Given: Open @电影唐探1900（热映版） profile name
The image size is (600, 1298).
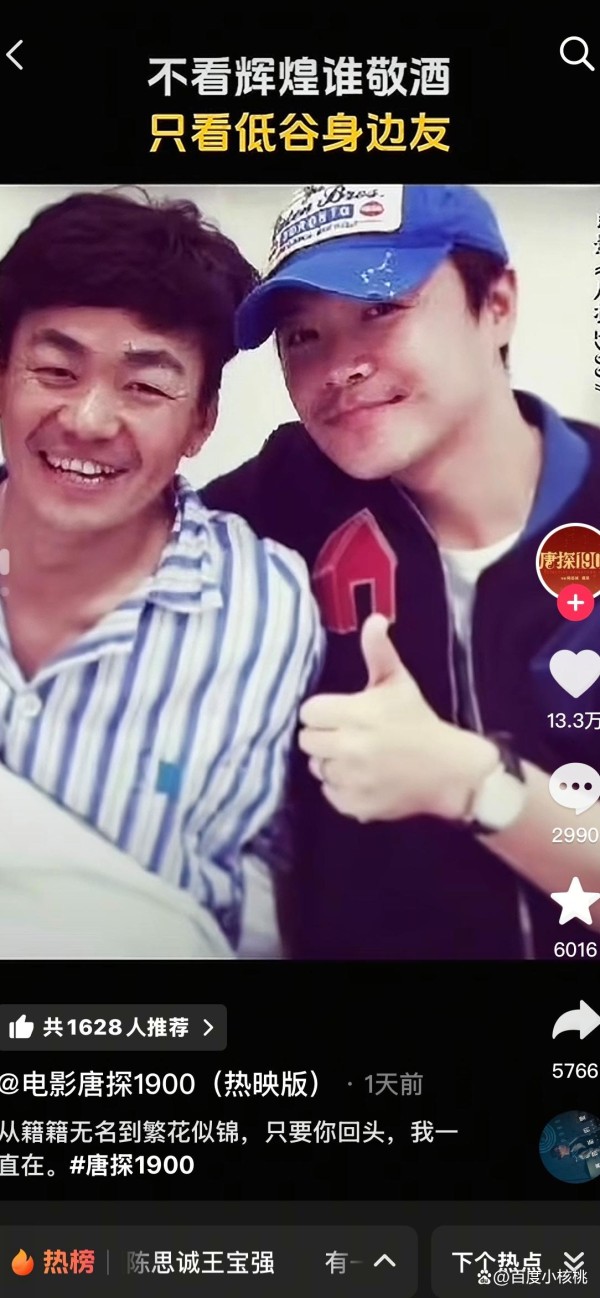Looking at the screenshot, I should (161, 1083).
